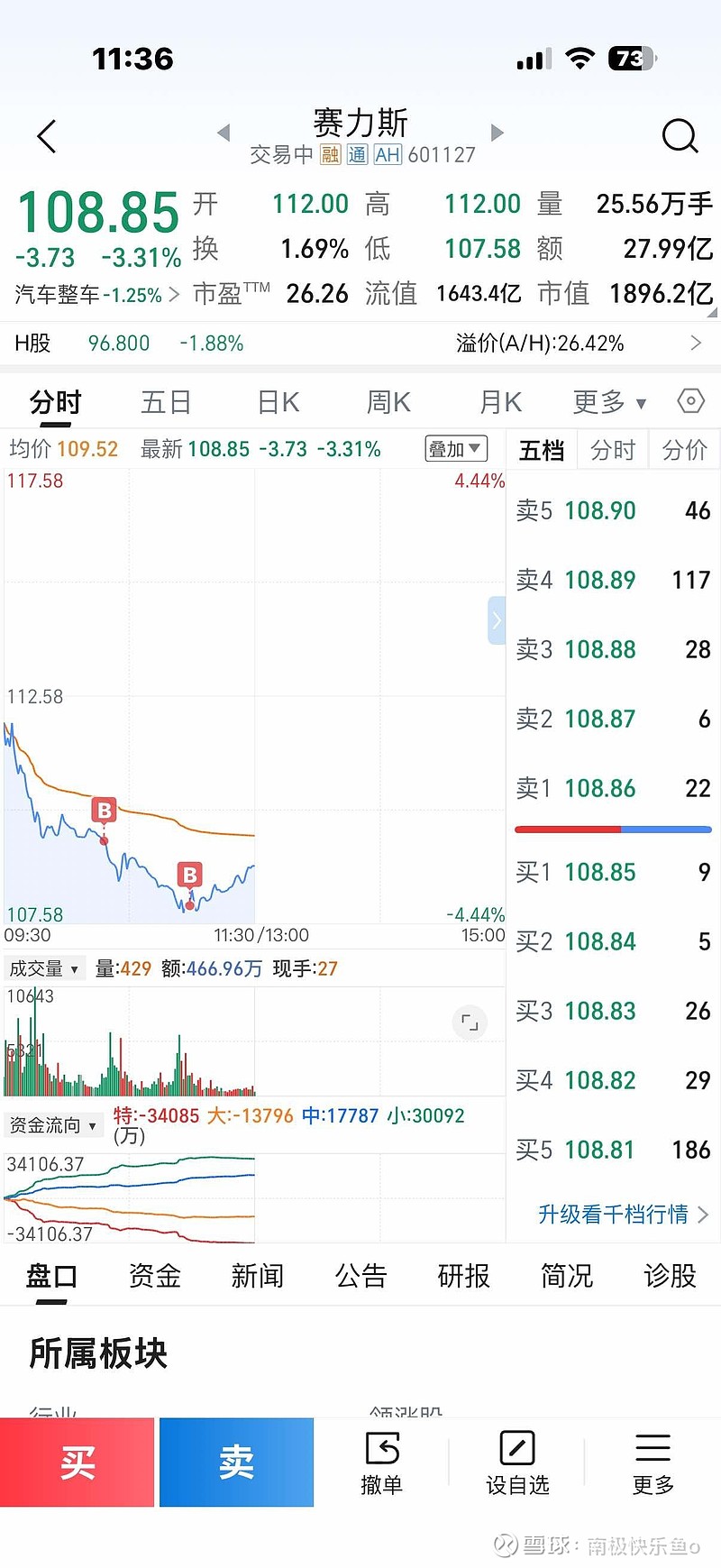This screenshot has height=1568, width=721.
Task: Expand the 更多 chart period dropdown
Action: [608, 402]
